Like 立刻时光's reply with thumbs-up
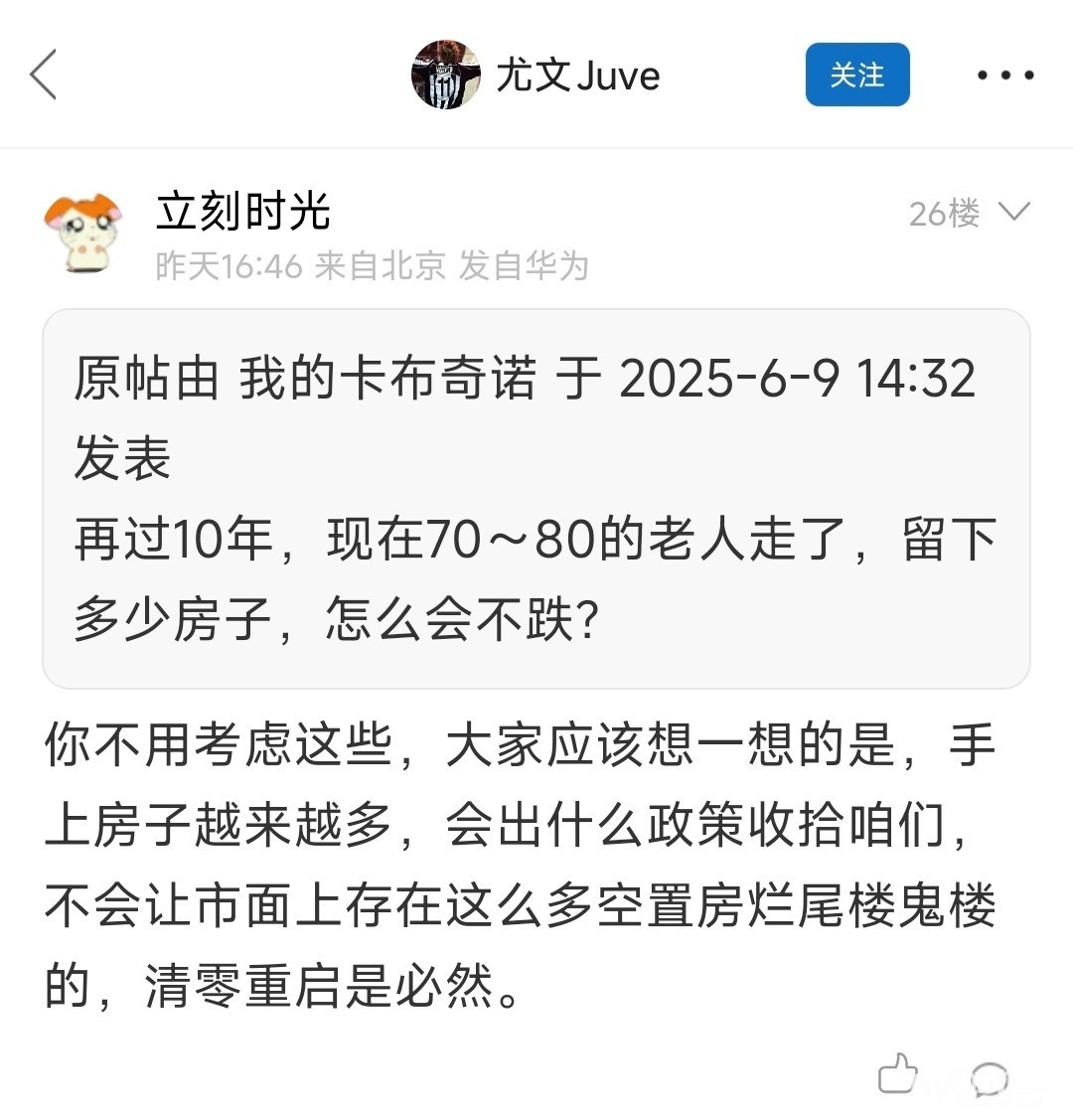This screenshot has width=1073, height=1120. 898,1074
